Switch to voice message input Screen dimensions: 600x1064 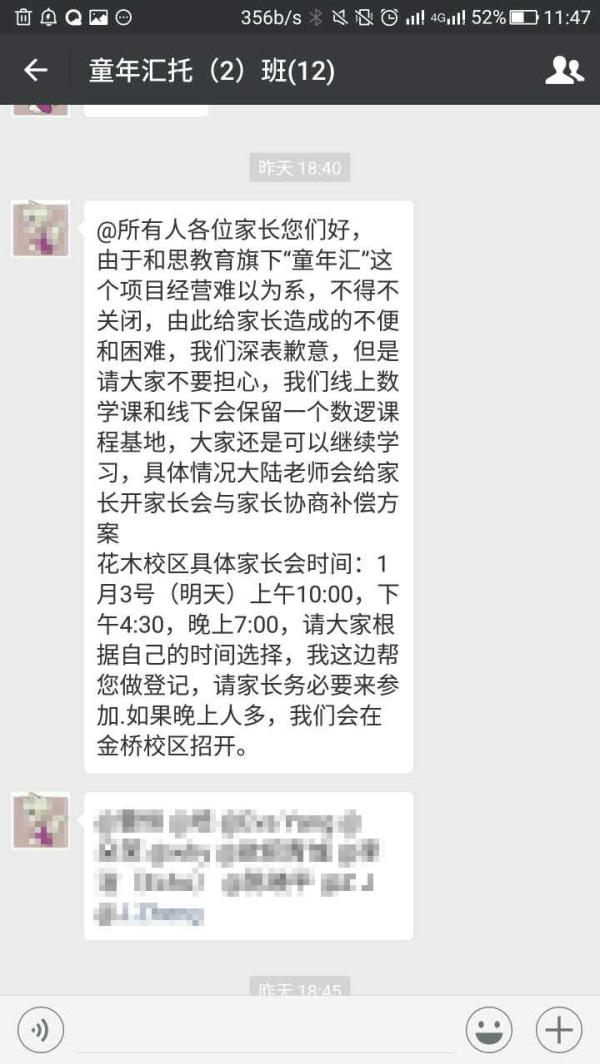40,1029
